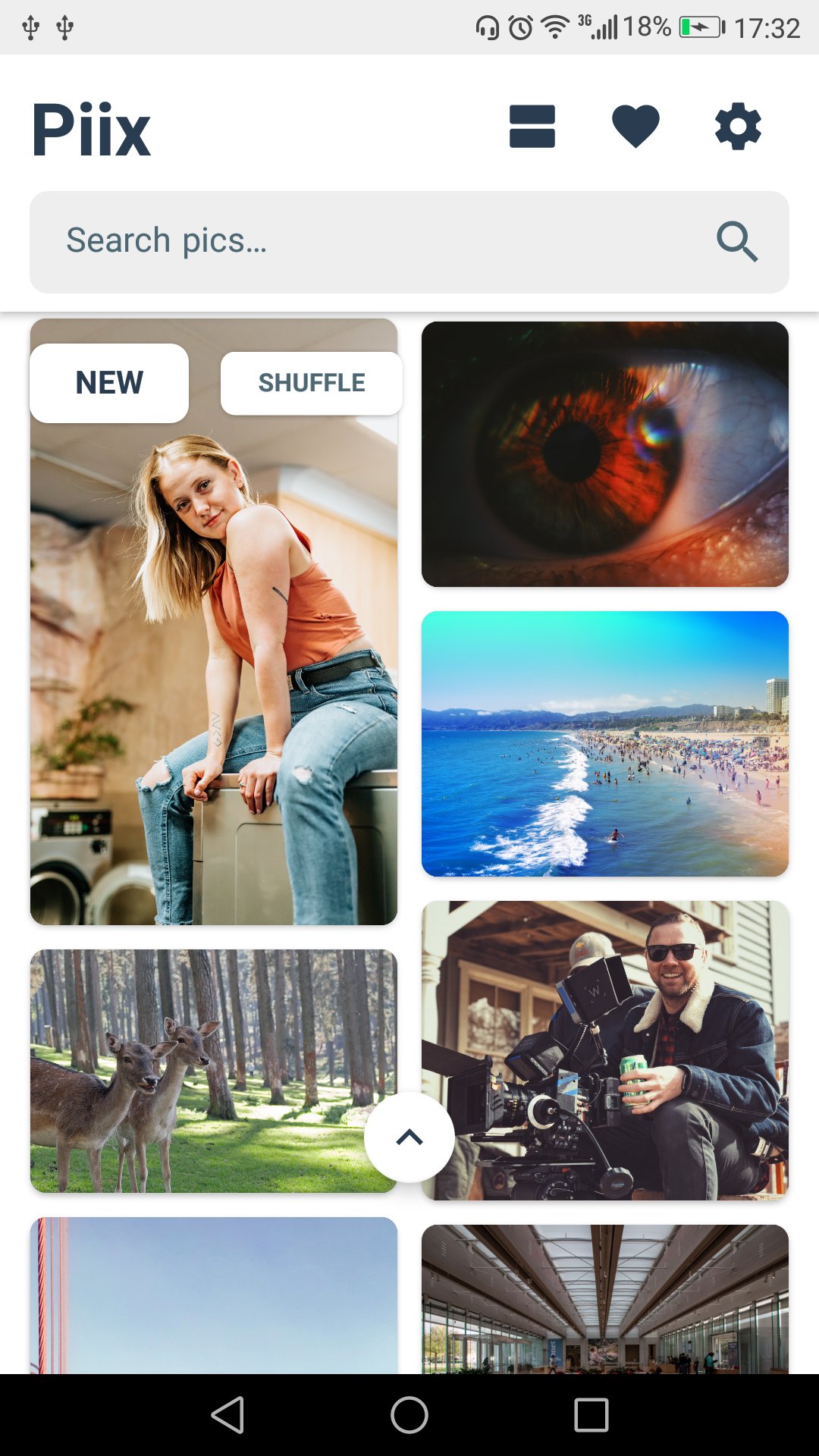Screen dimensions: 819x1456
Task: Open the Piix menu icon
Action: pos(533,127)
